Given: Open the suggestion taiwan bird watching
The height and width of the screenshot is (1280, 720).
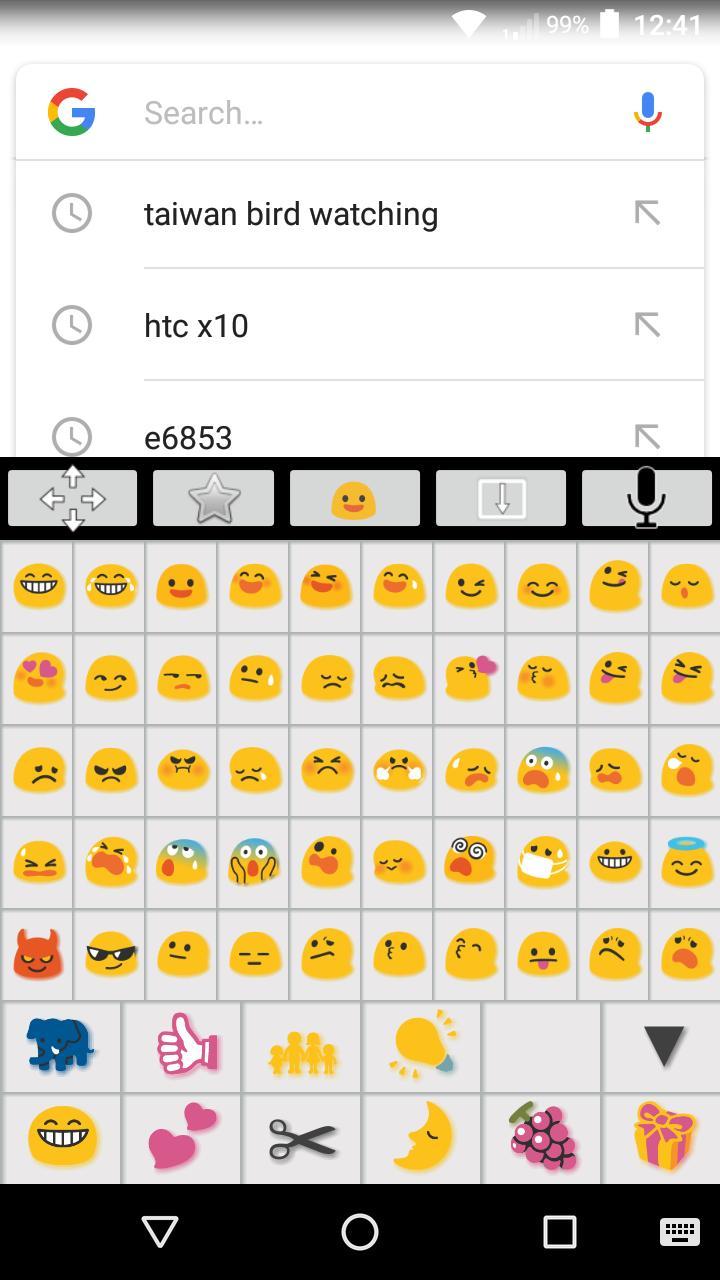Looking at the screenshot, I should point(291,214).
